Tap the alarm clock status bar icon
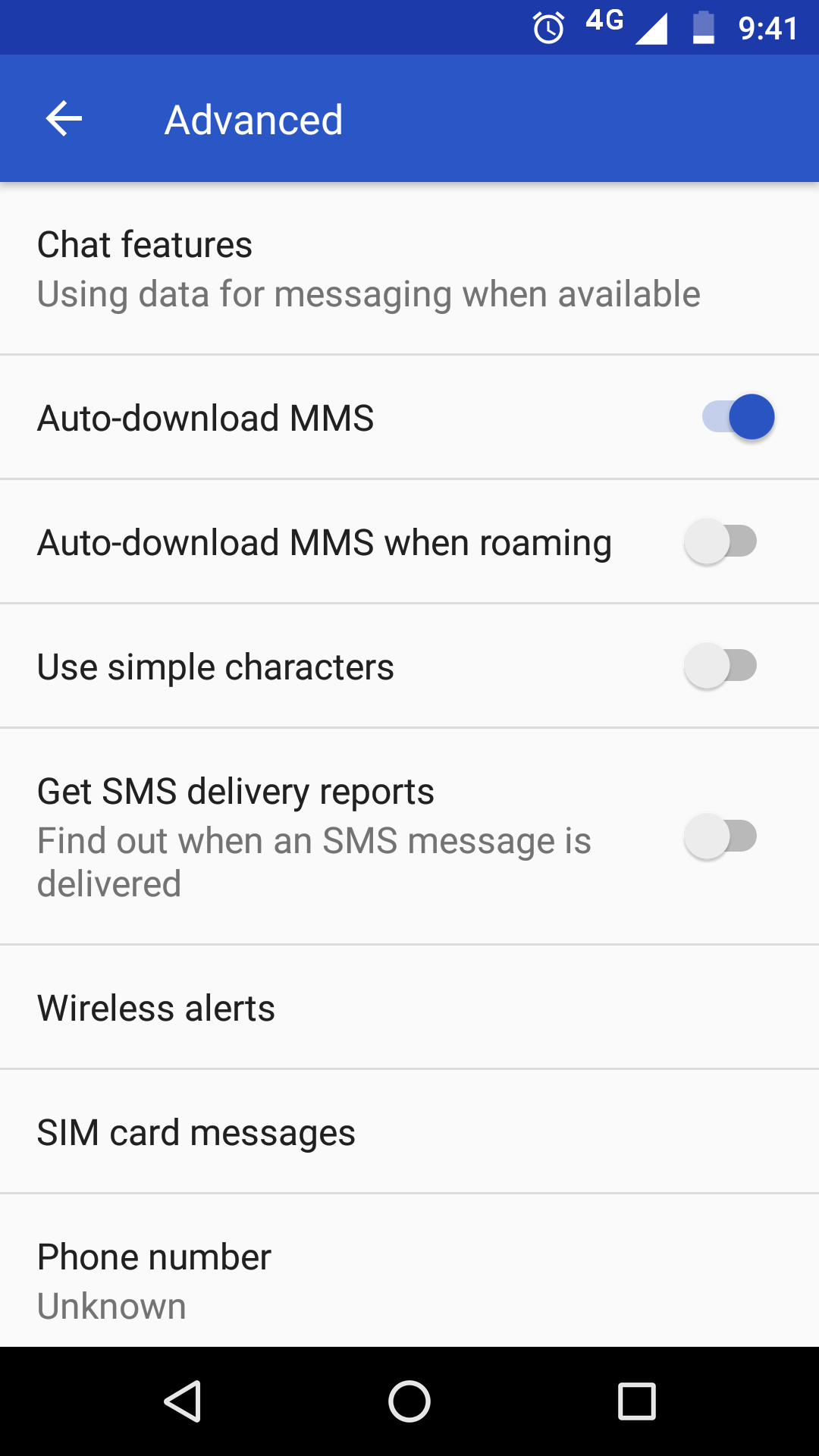 point(548,27)
